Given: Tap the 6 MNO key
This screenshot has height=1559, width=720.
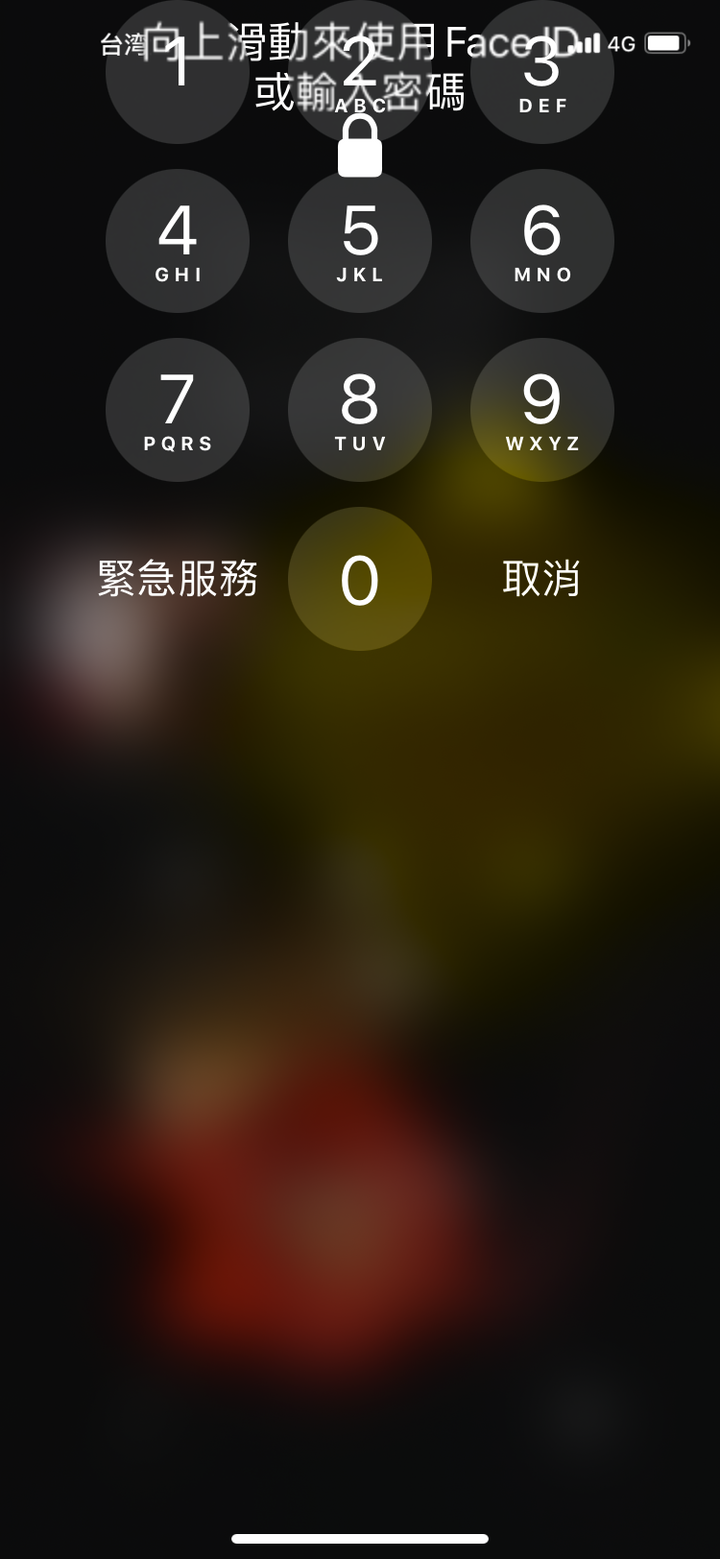Looking at the screenshot, I should [542, 241].
